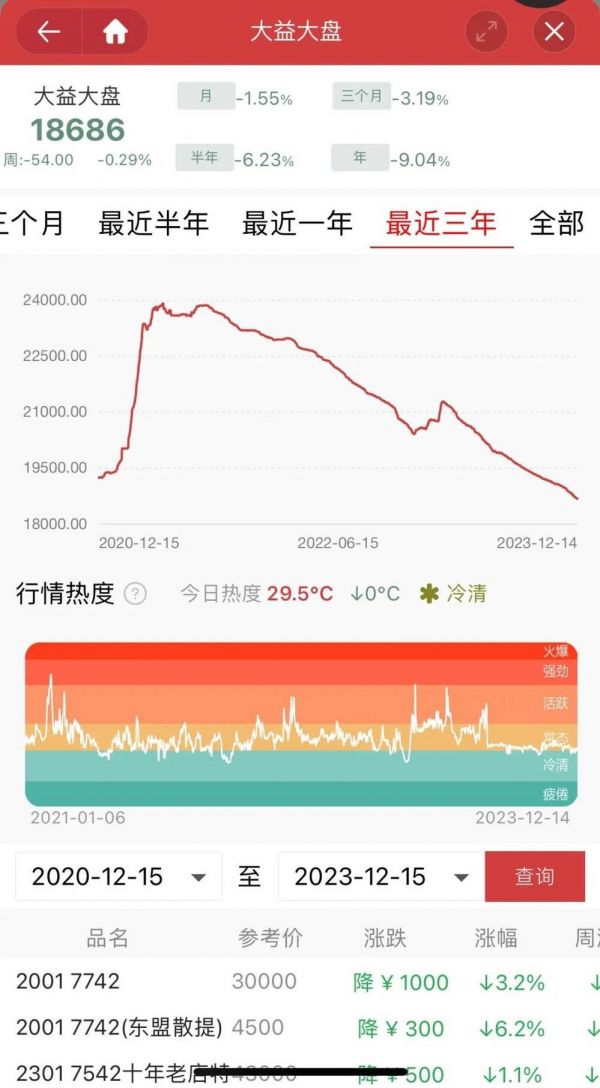This screenshot has width=600, height=1088.
Task: Open the 行情热度 help question mark
Action: (135, 594)
